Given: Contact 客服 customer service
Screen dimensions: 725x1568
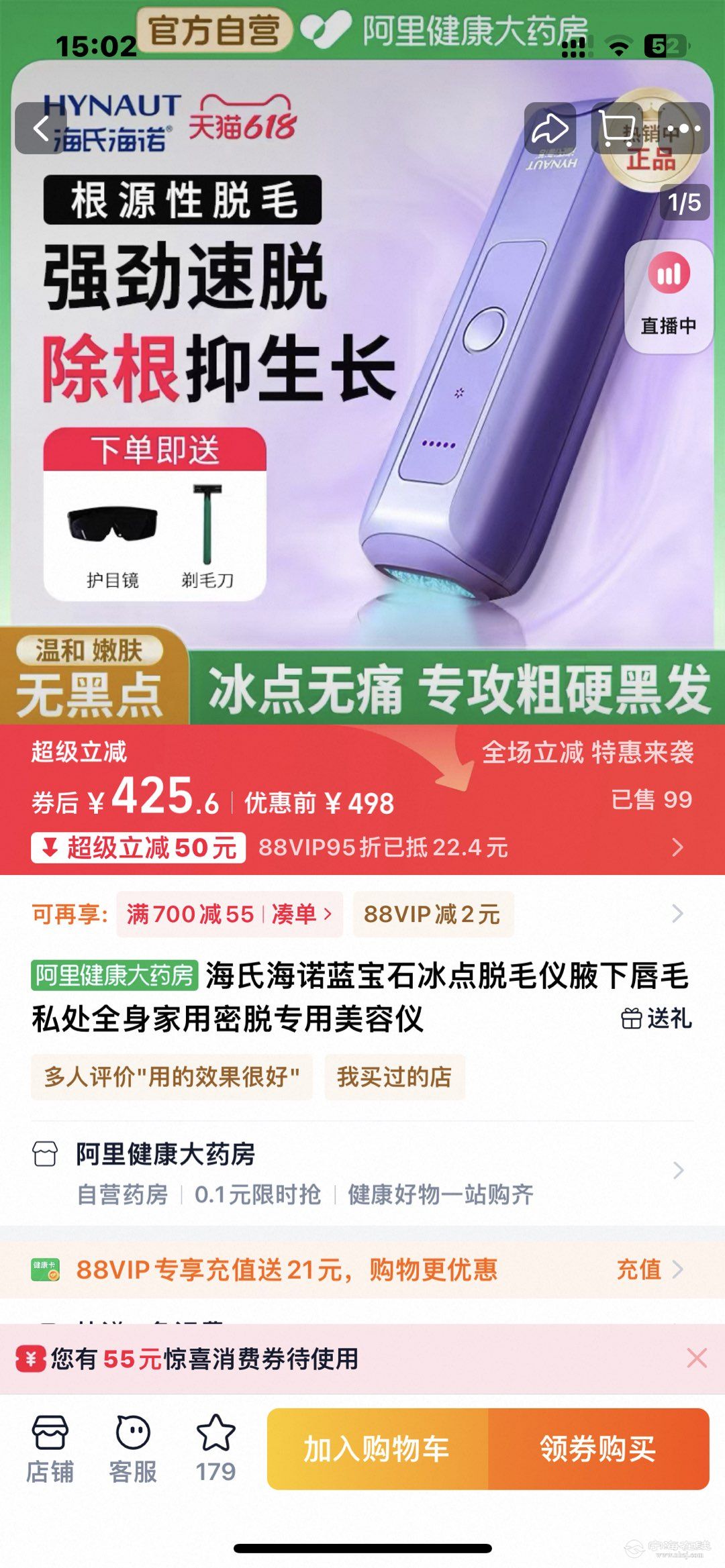Looking at the screenshot, I should click(133, 1449).
